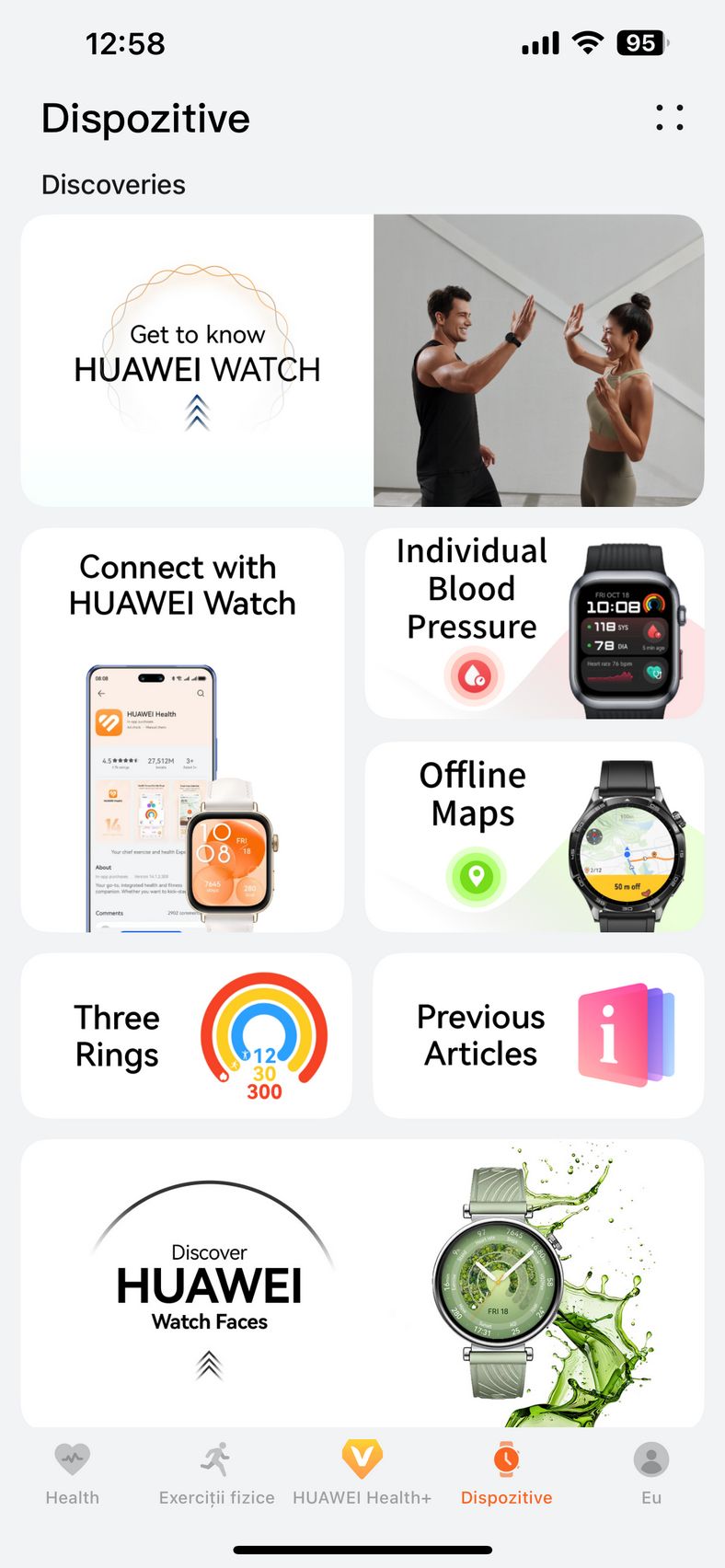Switch to the Eu profile tab

tap(651, 1474)
